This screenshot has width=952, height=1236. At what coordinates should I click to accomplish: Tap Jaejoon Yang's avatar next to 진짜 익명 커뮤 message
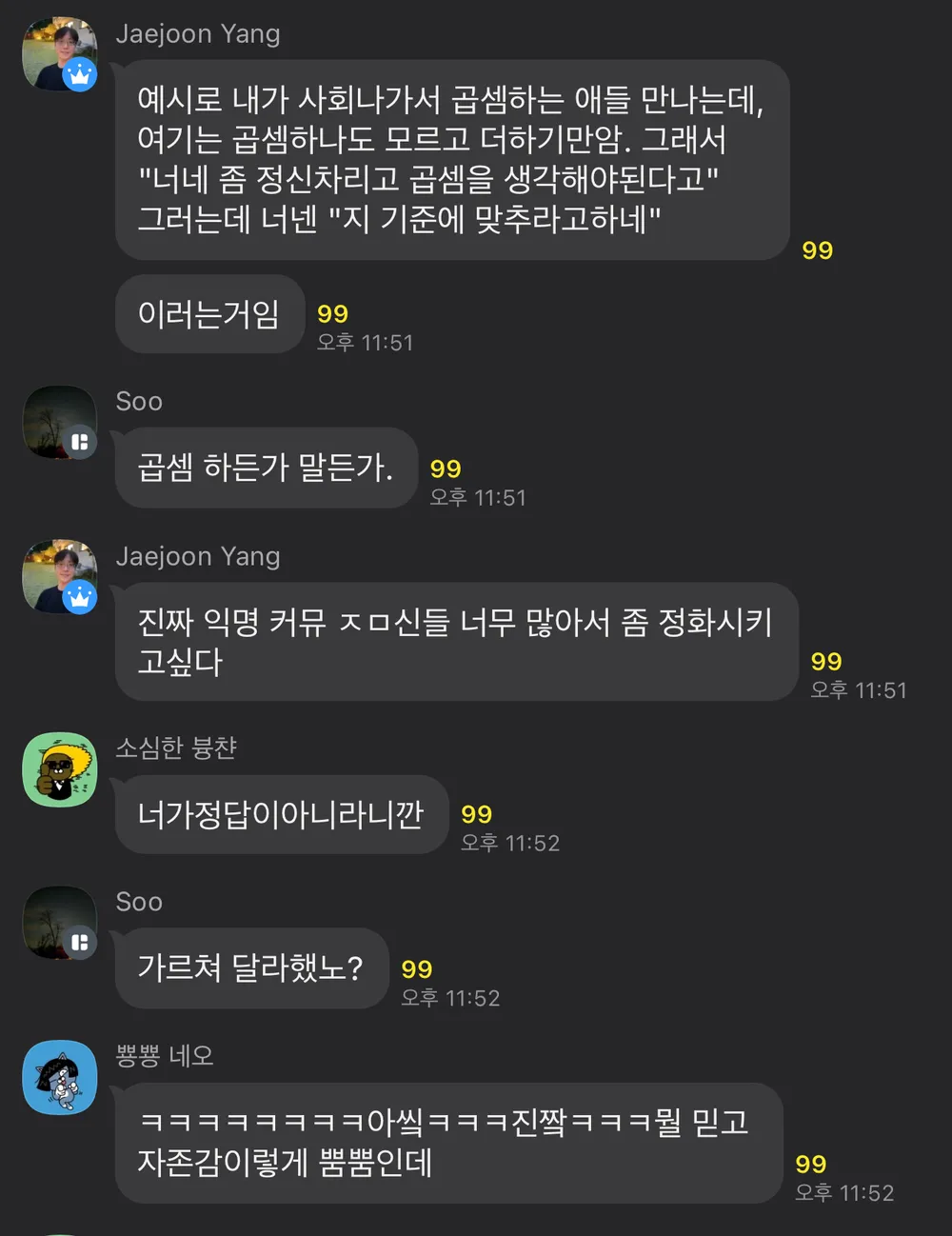tap(59, 577)
